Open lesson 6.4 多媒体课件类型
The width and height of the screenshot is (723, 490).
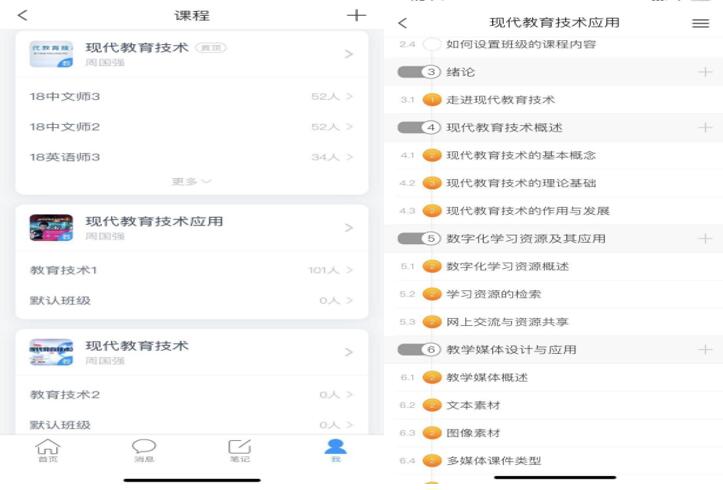pos(493,461)
